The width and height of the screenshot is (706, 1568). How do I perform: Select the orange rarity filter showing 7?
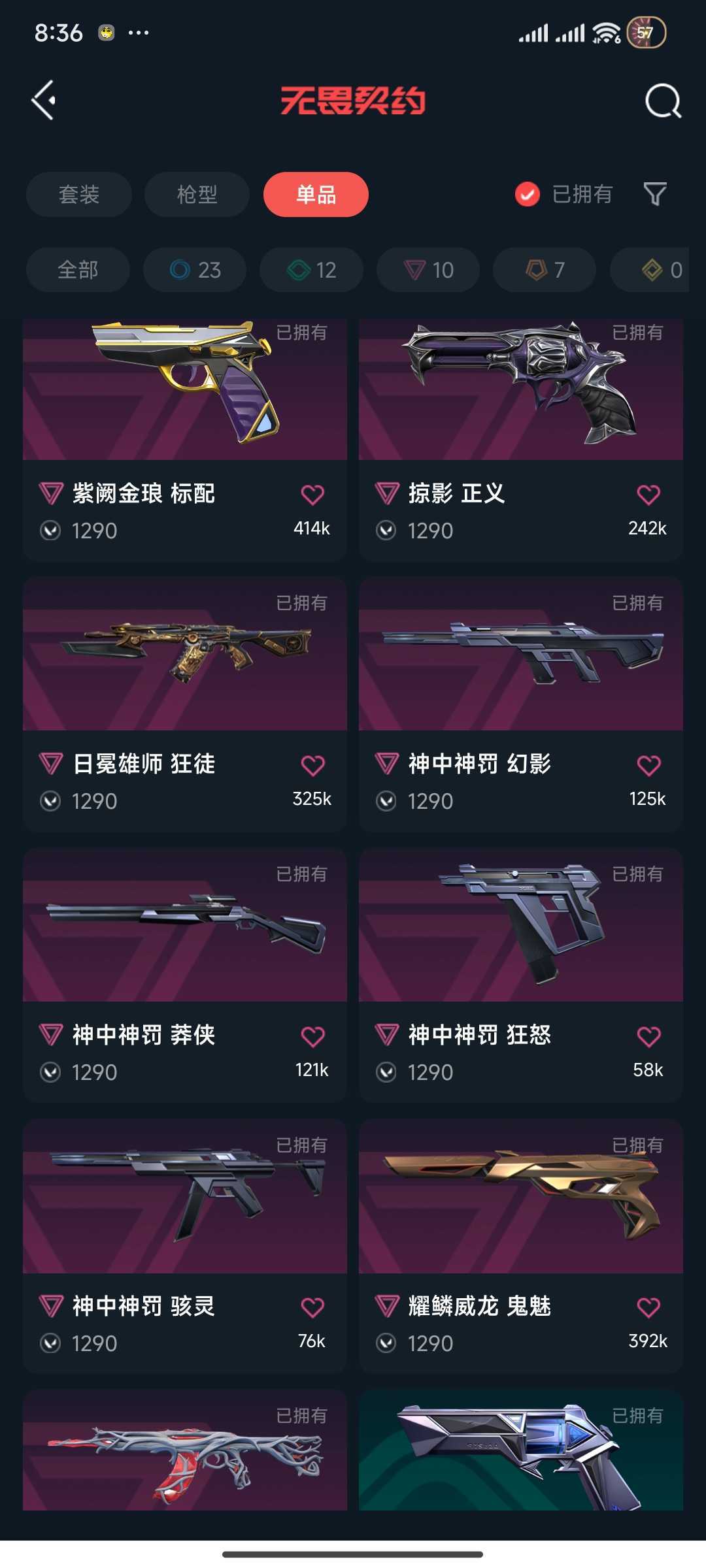point(543,270)
